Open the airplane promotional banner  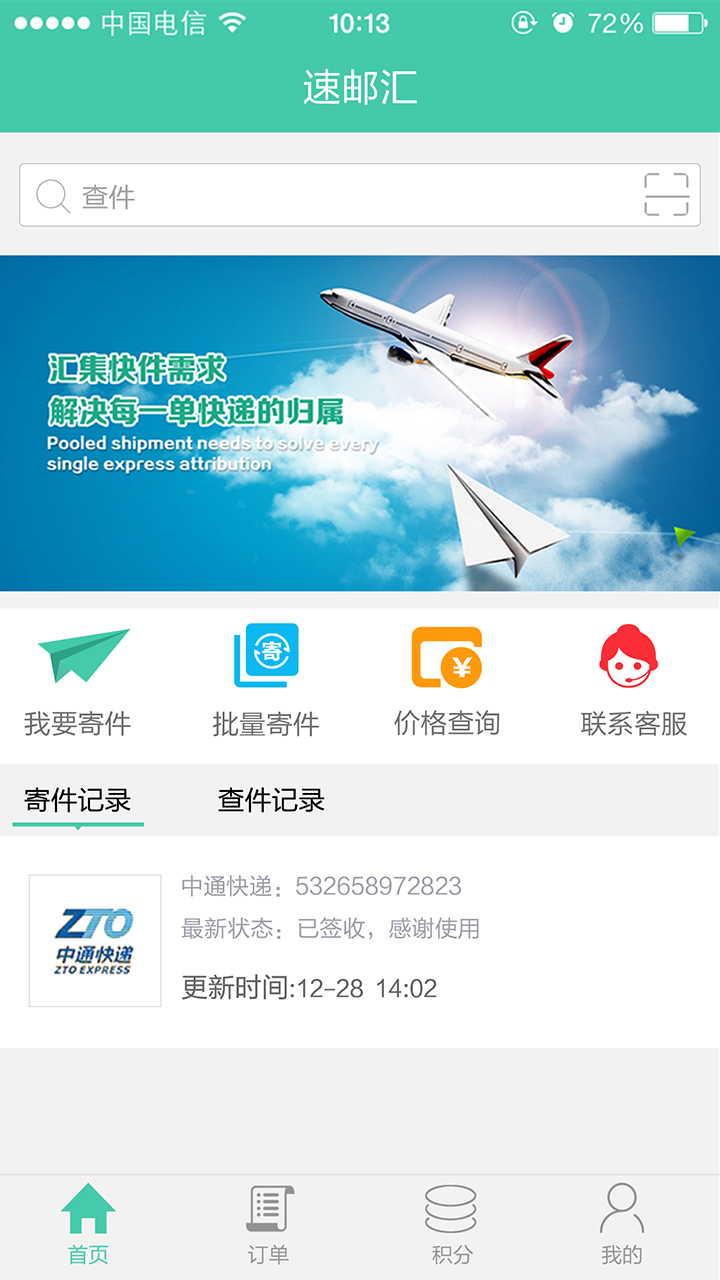tap(360, 423)
